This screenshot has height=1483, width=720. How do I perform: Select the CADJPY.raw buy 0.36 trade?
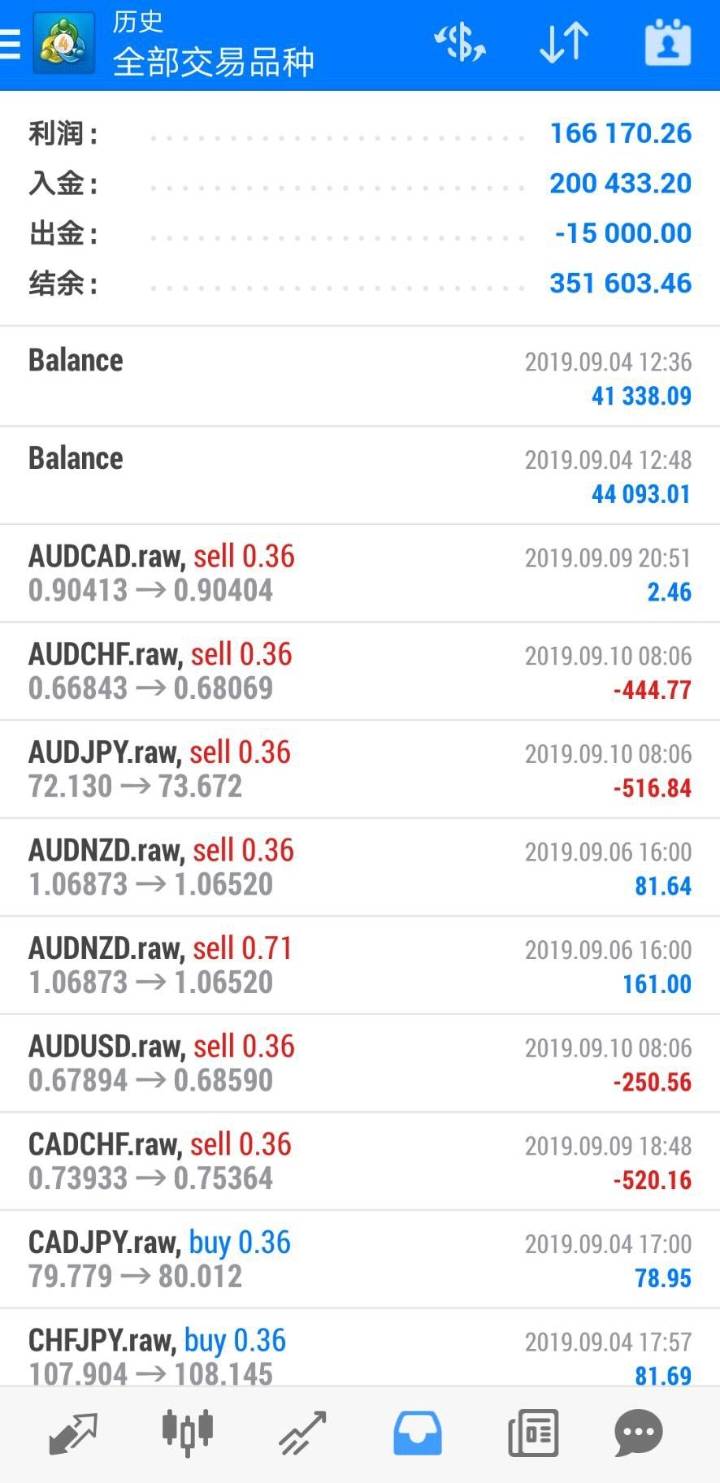point(360,1259)
